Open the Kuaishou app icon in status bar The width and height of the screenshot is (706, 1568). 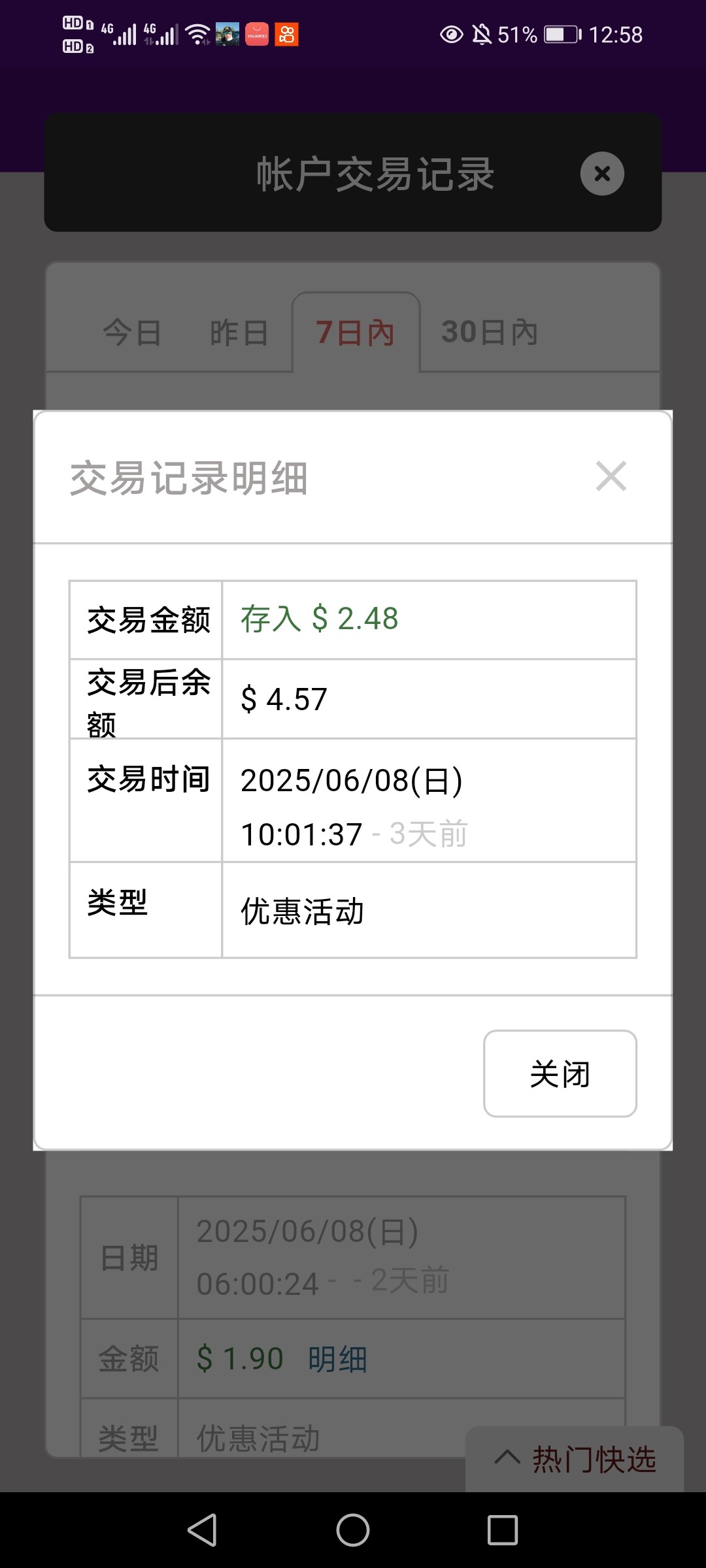coord(286,34)
